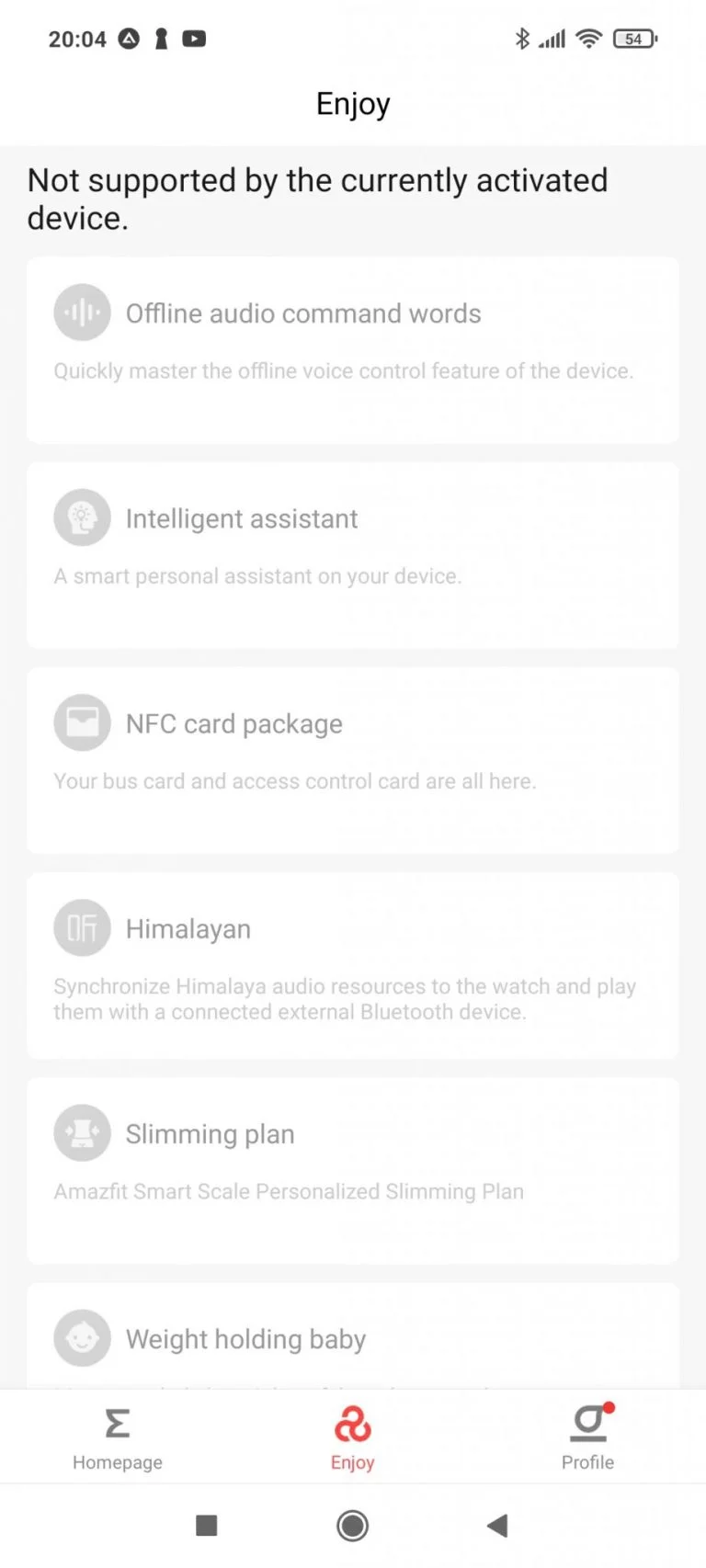Open the NFC card package card icon
The image size is (706, 1568).
(82, 722)
